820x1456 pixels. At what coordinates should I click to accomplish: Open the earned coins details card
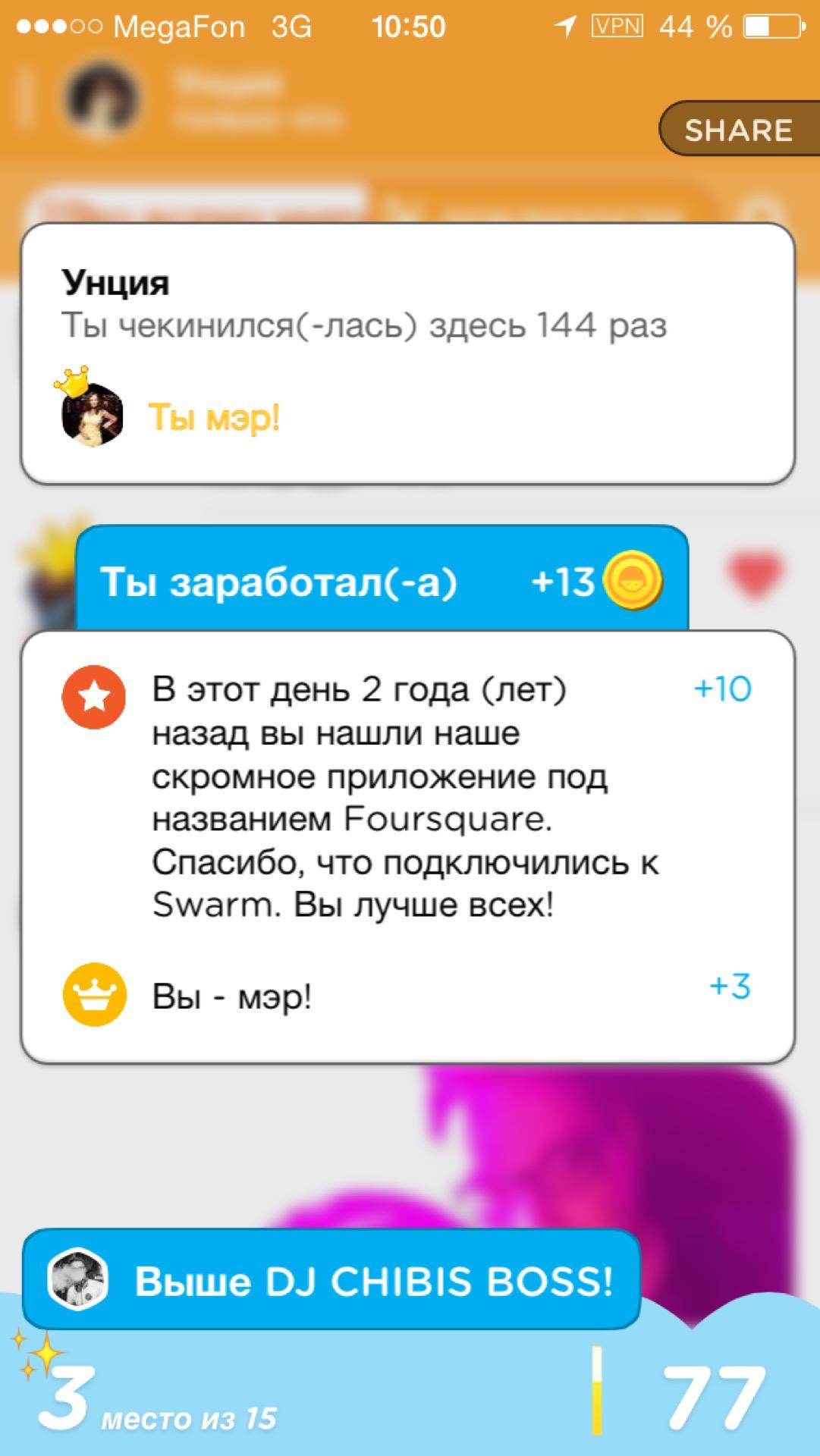point(407,846)
